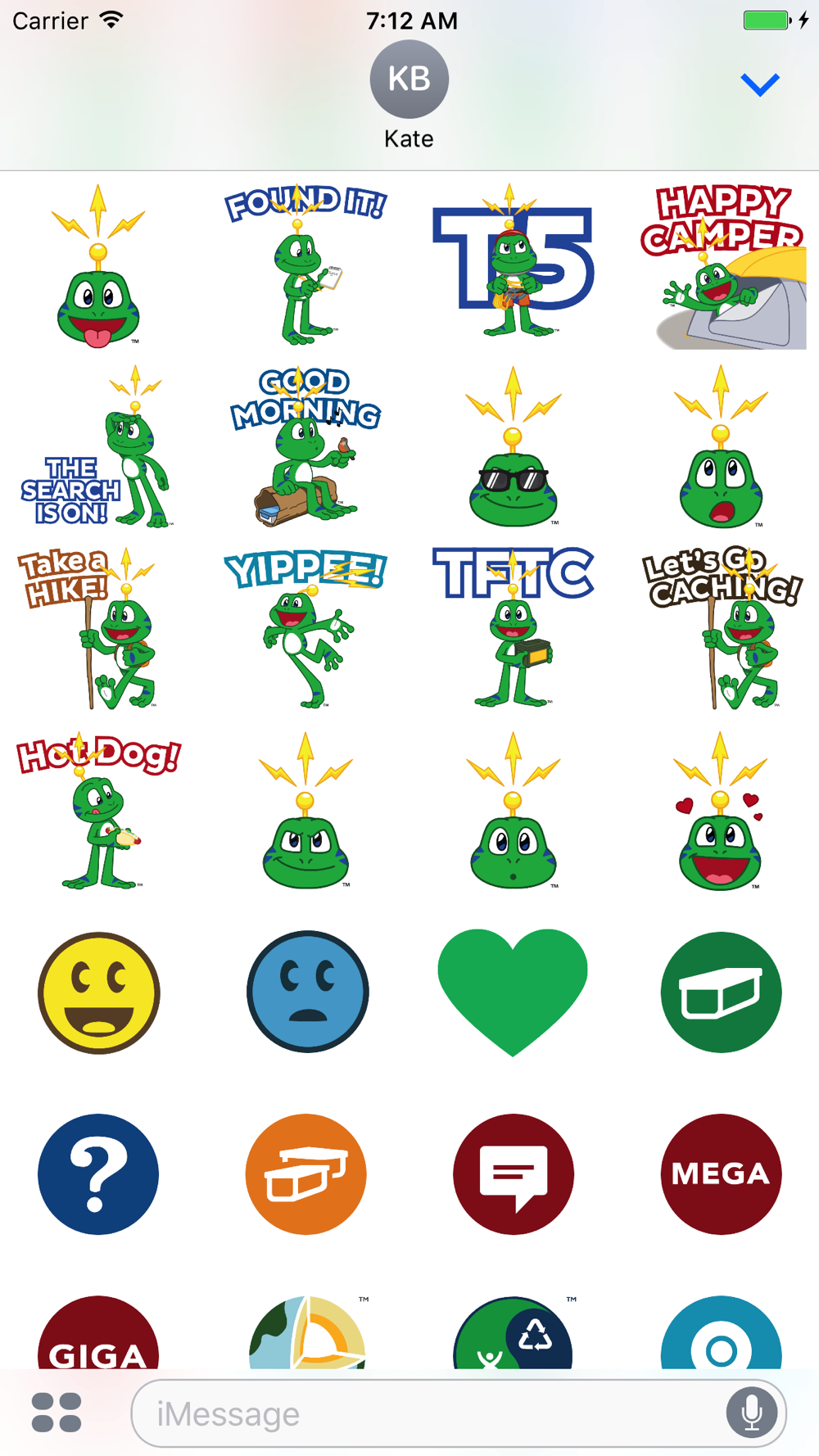Collapse the sticker panel with the chevron
Screen dimensions: 819x1456
click(760, 84)
